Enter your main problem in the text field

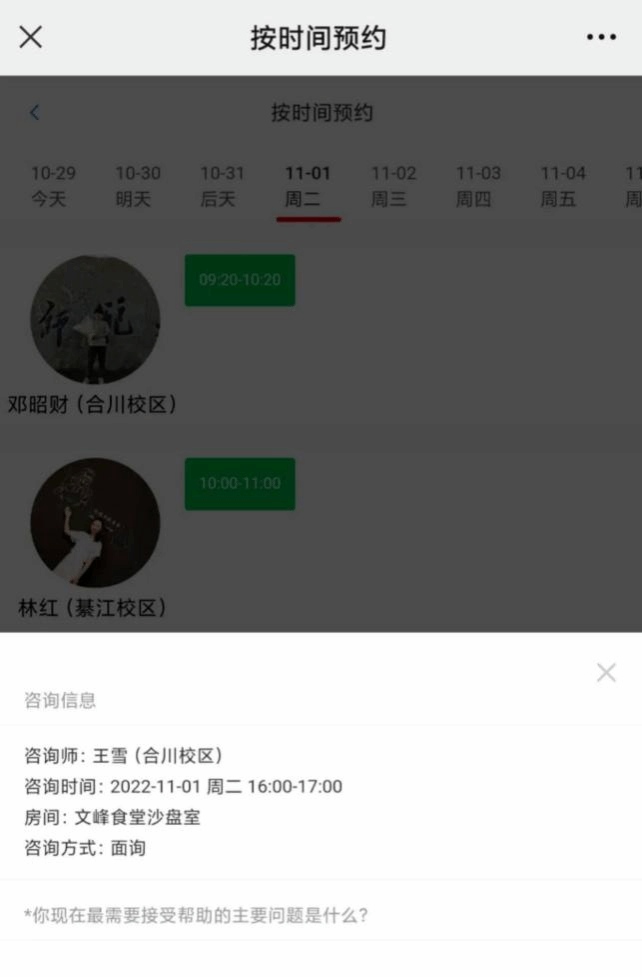[320, 915]
